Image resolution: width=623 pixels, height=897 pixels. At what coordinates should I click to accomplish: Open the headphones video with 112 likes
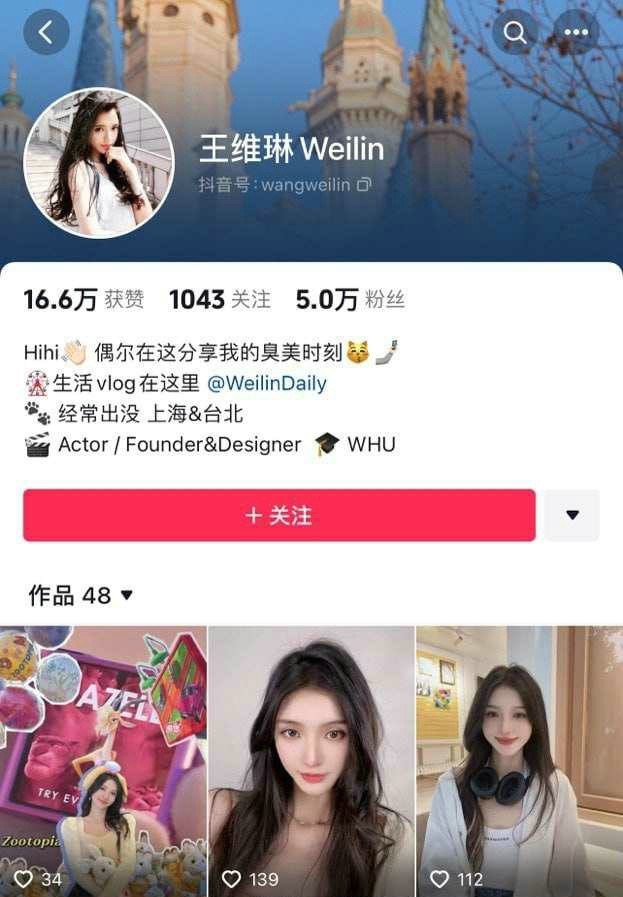519,760
